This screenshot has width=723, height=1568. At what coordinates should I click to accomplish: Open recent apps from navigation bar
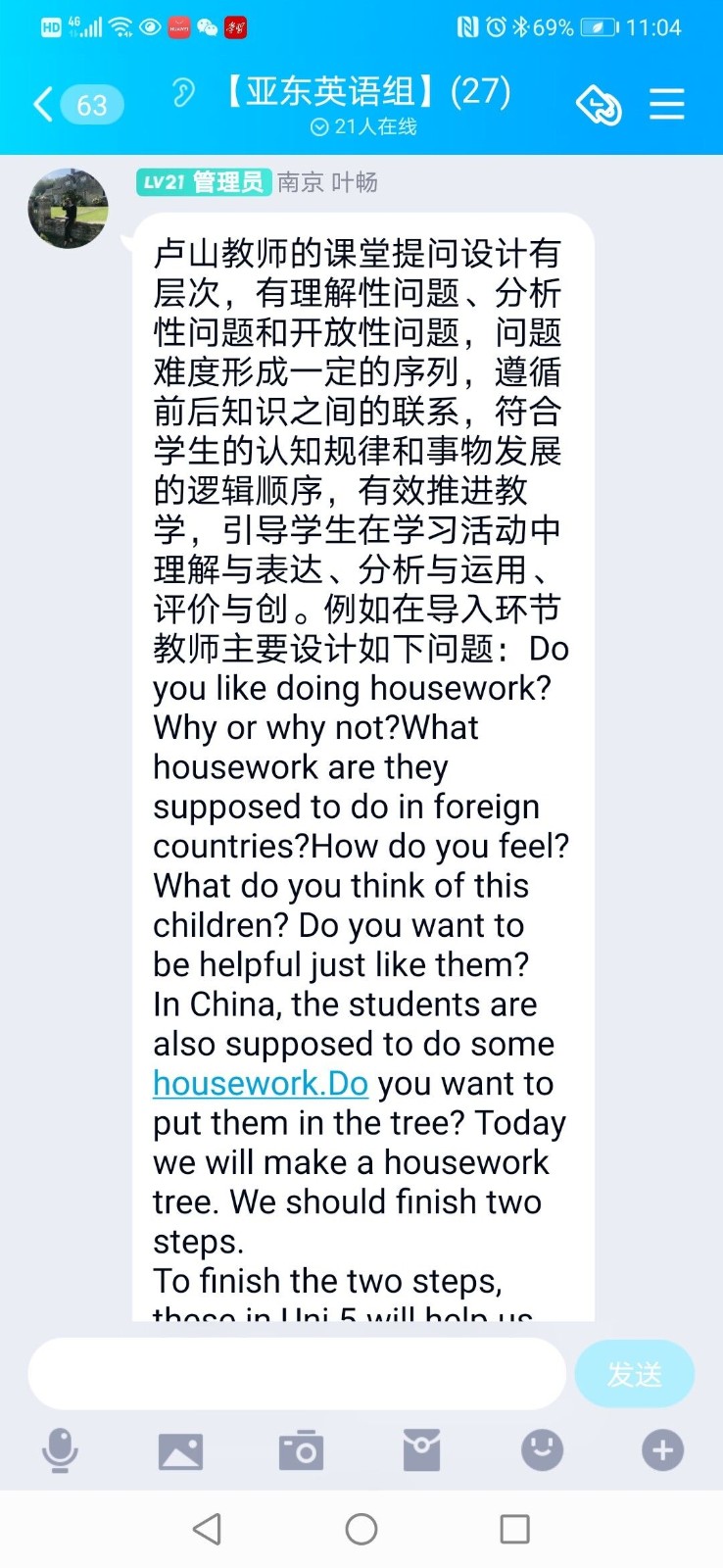pos(514,1529)
